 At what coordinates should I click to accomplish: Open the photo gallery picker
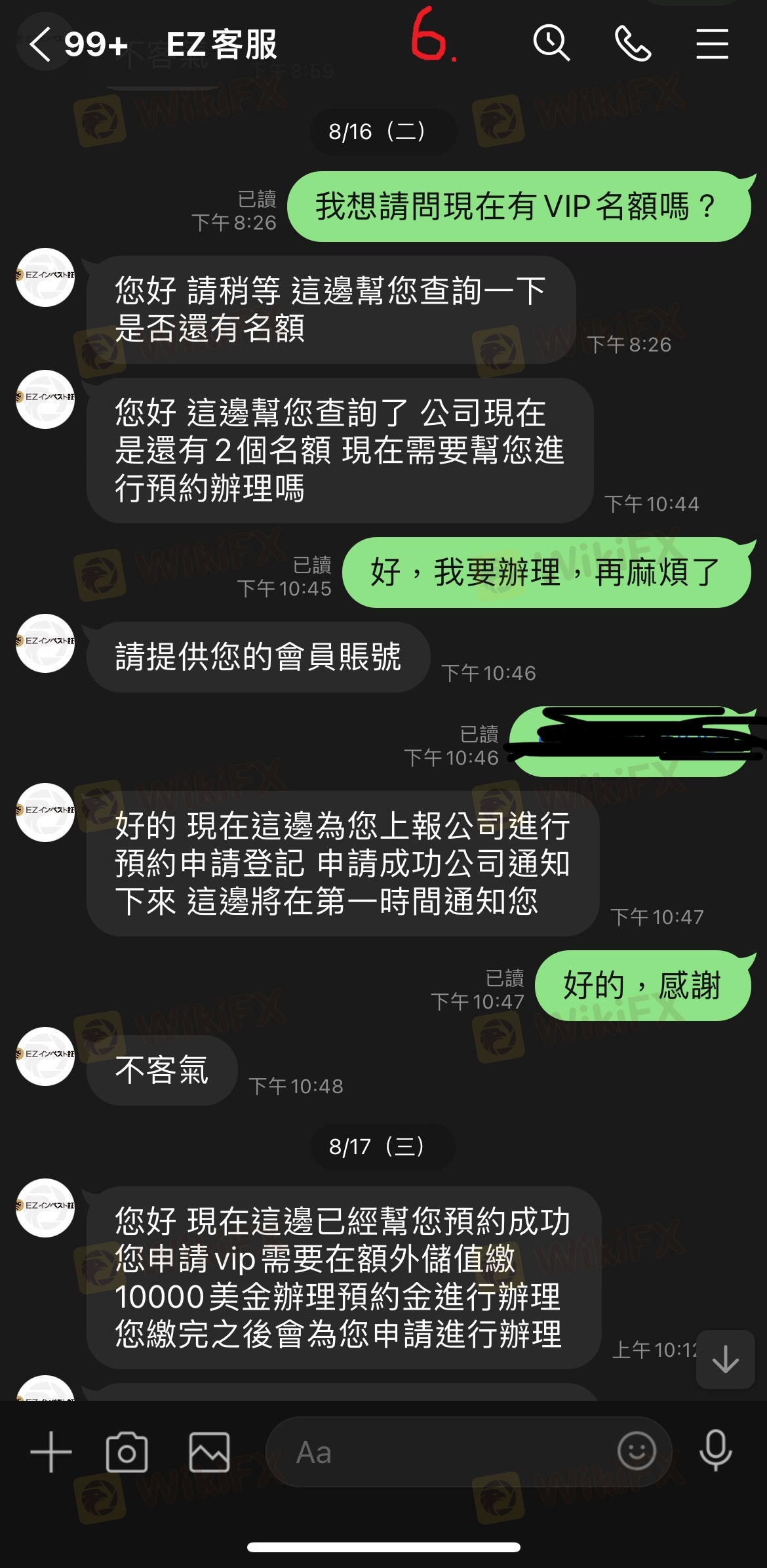click(209, 1453)
